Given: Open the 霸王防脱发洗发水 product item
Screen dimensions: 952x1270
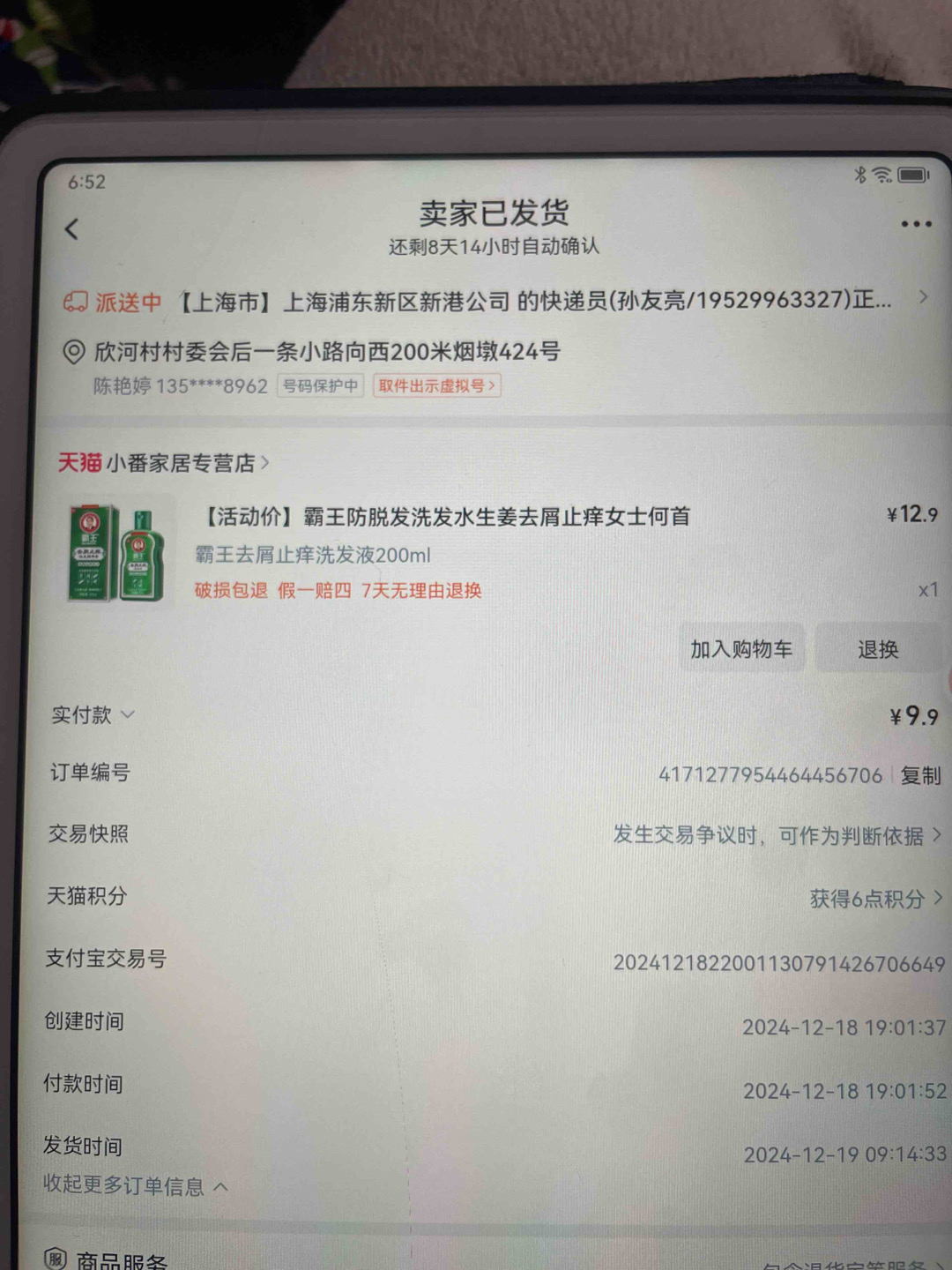Looking at the screenshot, I should click(450, 517).
